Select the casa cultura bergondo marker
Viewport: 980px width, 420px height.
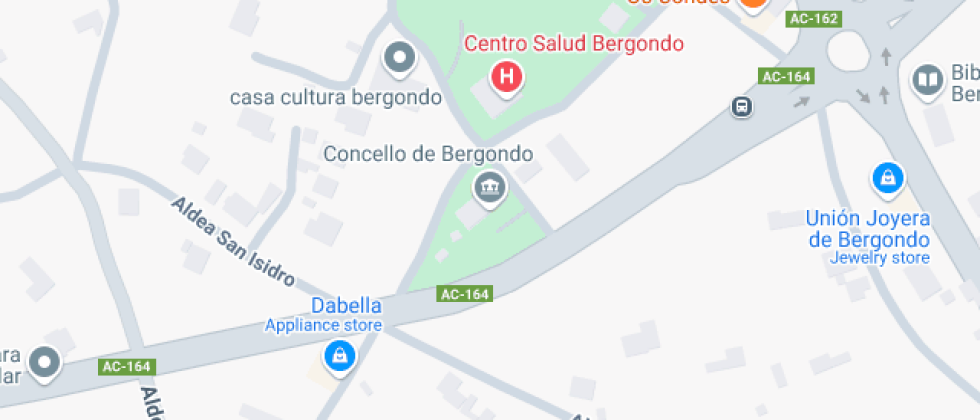point(399,59)
